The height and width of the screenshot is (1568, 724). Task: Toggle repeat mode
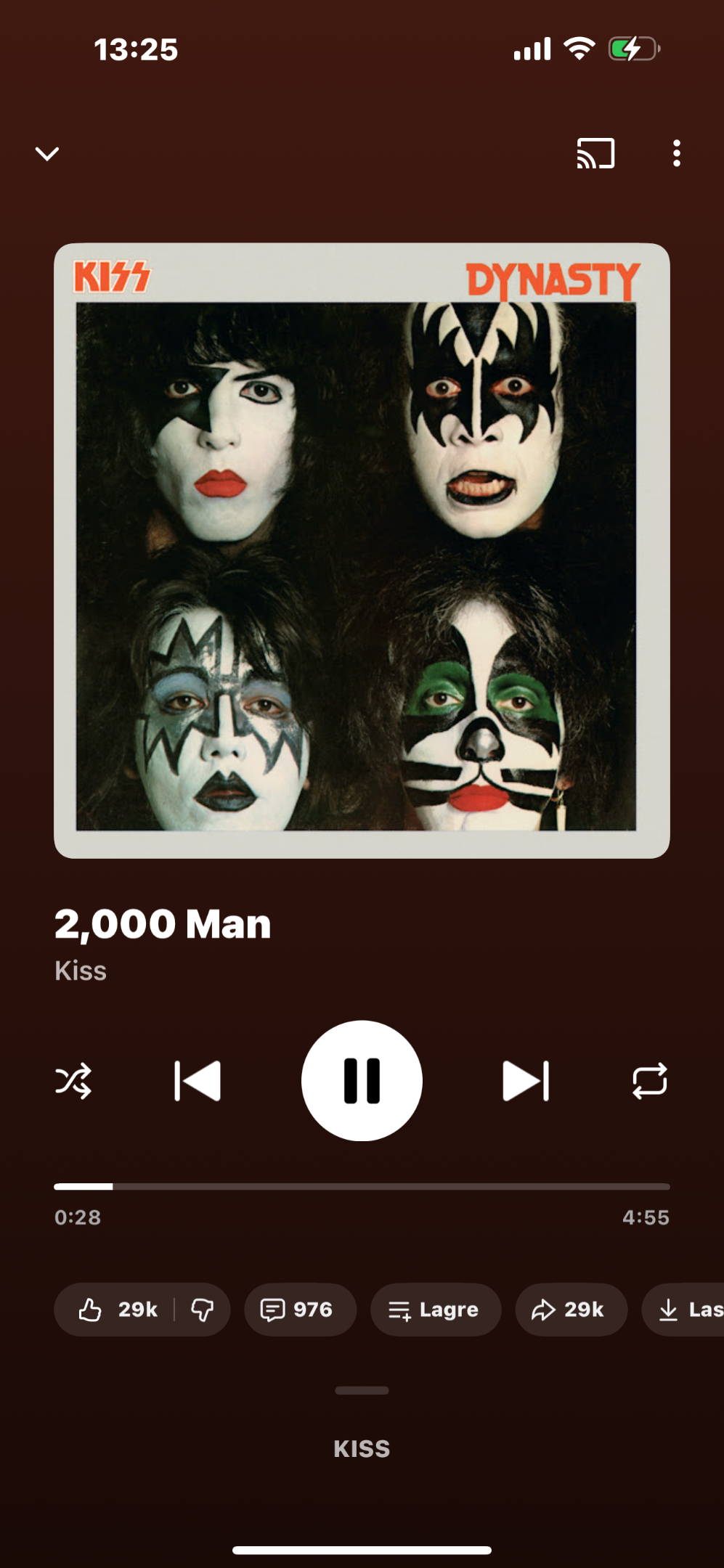(649, 1081)
